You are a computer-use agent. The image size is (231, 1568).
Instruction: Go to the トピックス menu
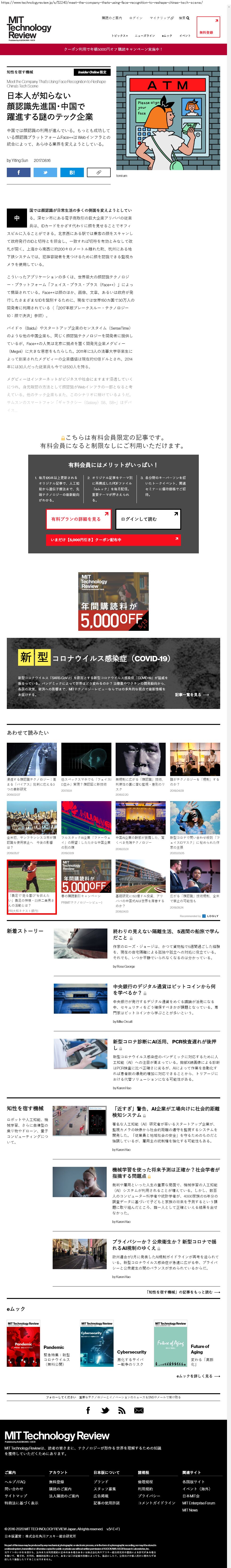click(119, 35)
